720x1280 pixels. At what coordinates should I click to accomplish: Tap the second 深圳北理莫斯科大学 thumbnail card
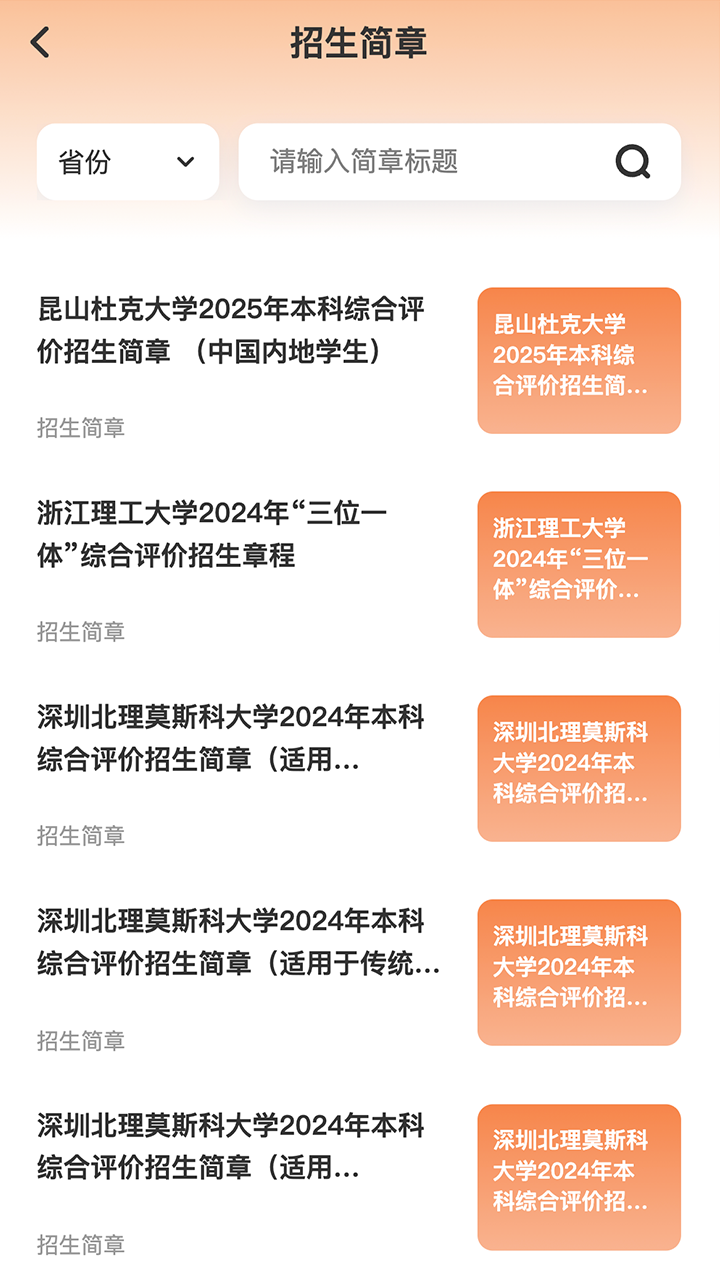click(579, 973)
